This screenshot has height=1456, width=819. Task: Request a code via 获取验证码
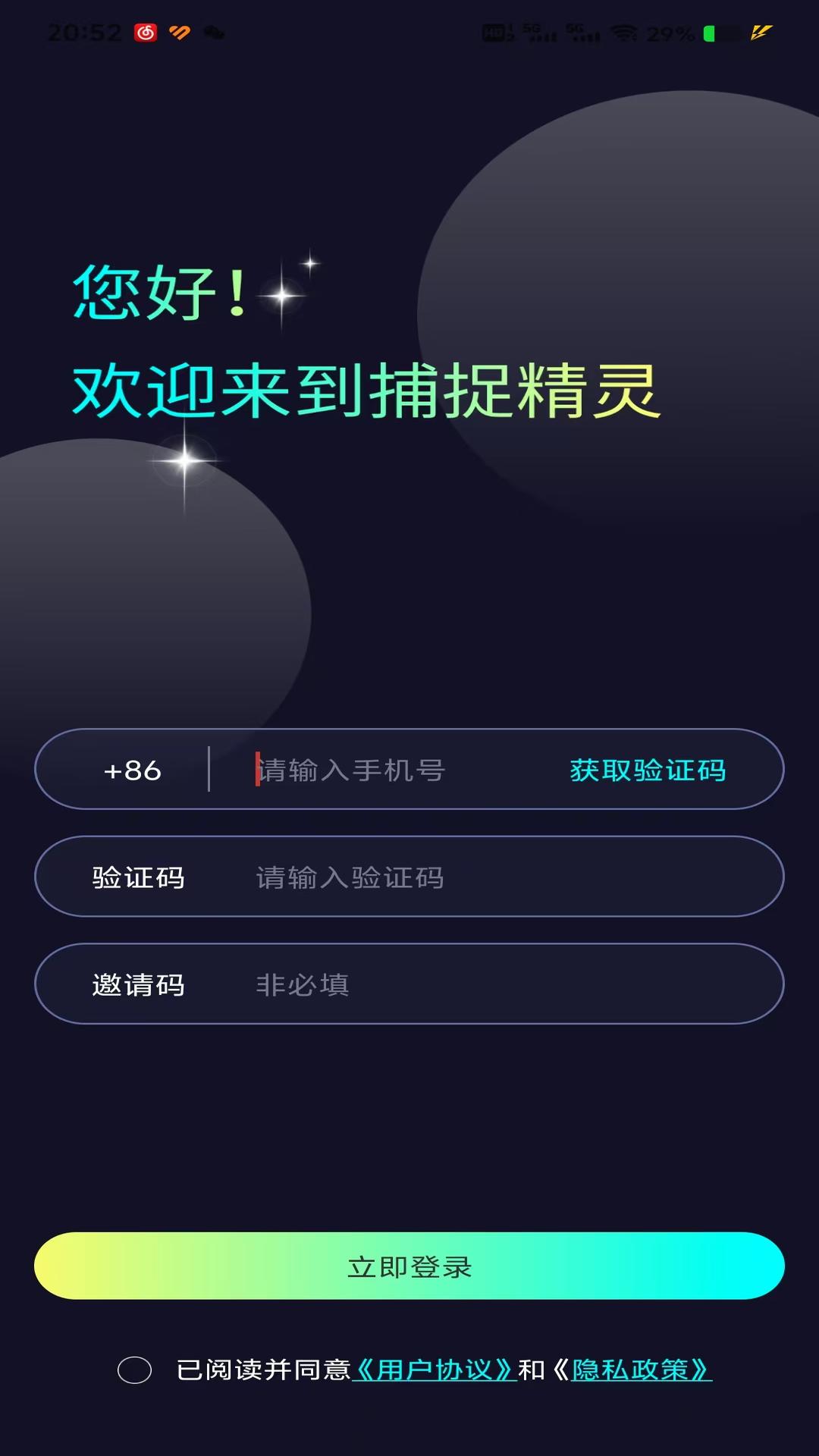pyautogui.click(x=648, y=770)
